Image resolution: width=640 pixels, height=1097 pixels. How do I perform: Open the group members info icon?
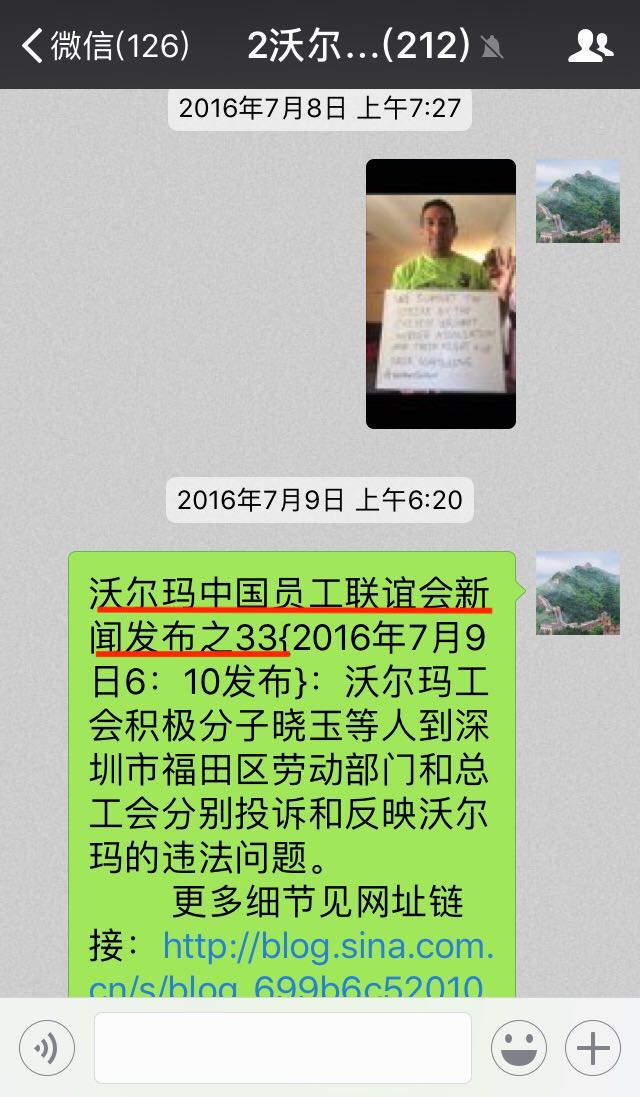click(590, 46)
